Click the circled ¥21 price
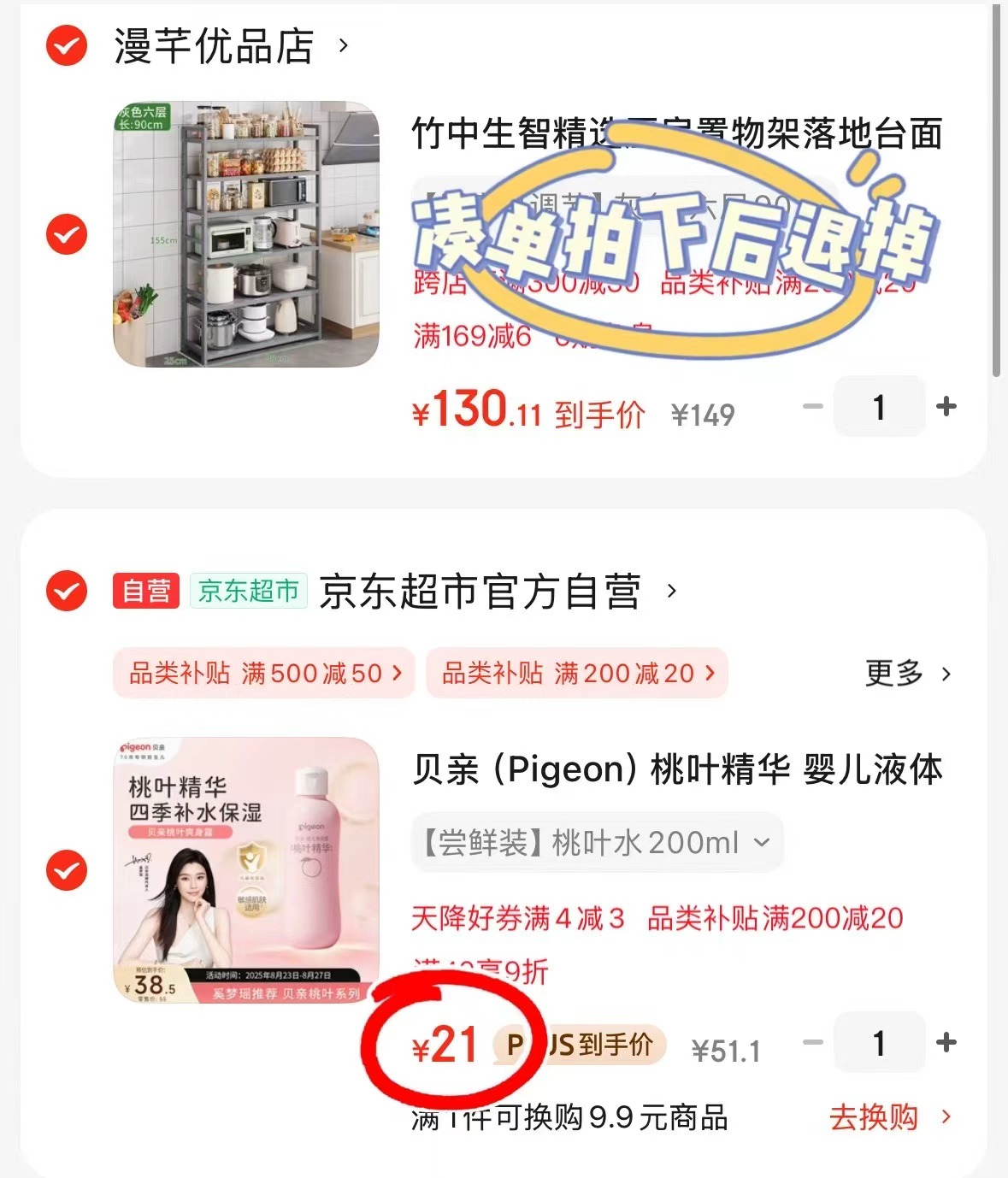This screenshot has height=1178, width=1008. point(445,1045)
